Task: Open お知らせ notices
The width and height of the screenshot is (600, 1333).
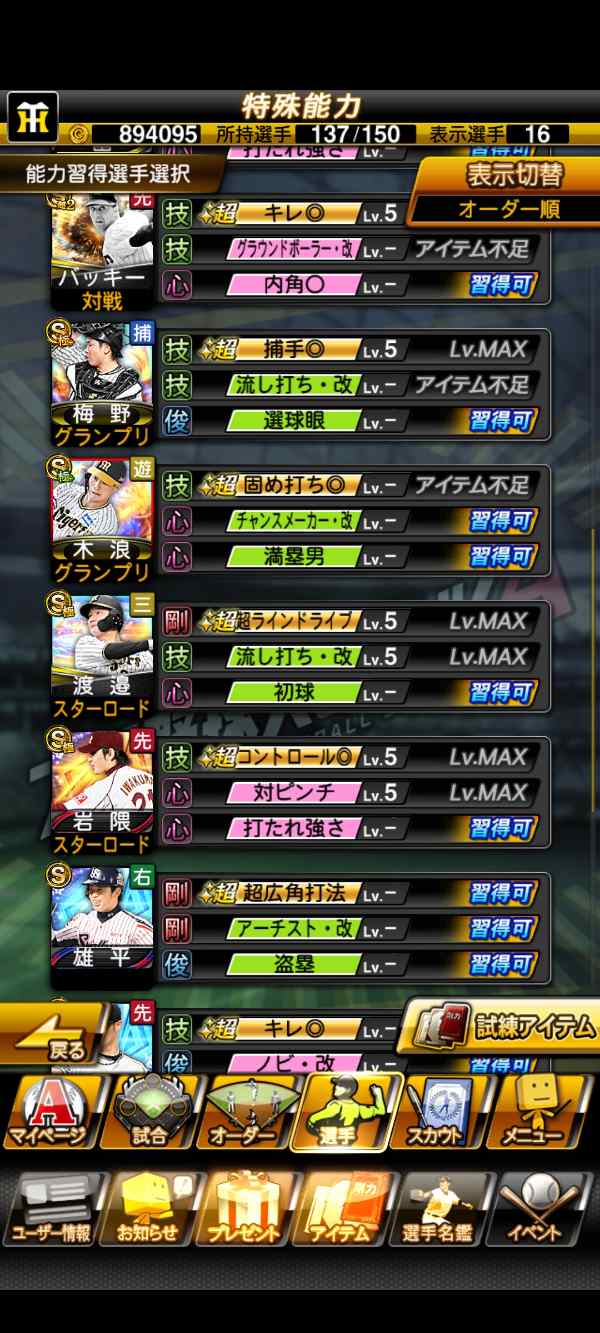Action: 150,1210
